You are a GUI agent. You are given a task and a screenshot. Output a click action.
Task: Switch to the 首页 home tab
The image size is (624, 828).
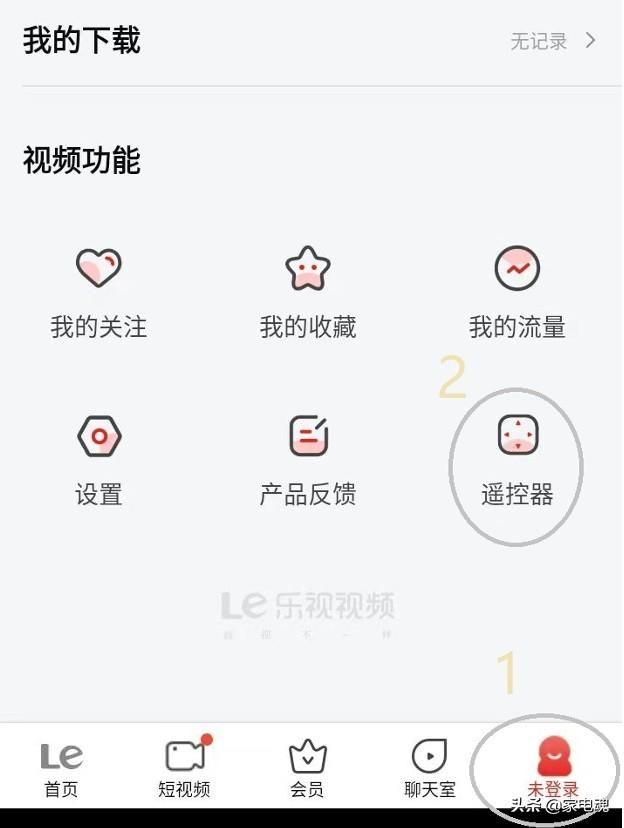pos(61,769)
